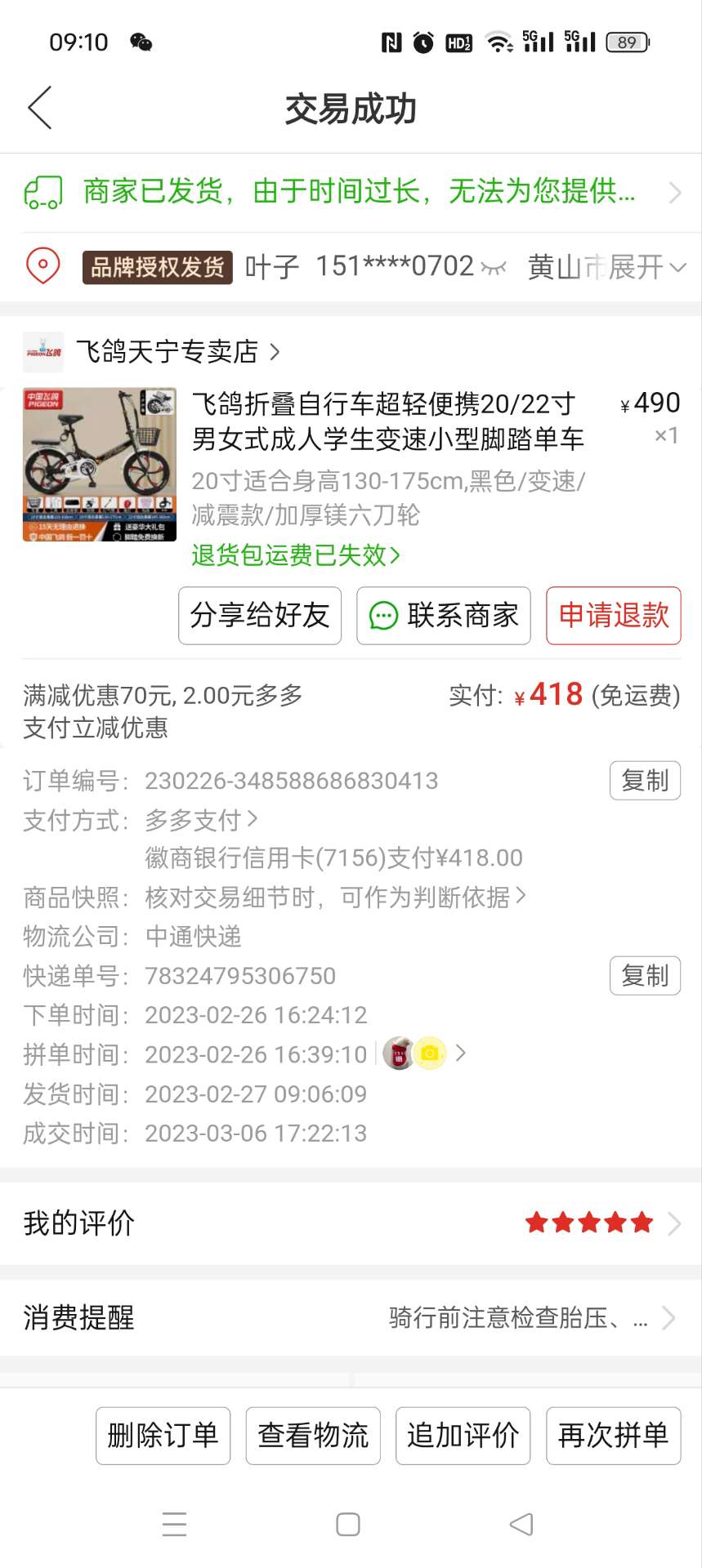
Task: Open the 飞鸽天宁专卖店 store page
Action: 168,352
